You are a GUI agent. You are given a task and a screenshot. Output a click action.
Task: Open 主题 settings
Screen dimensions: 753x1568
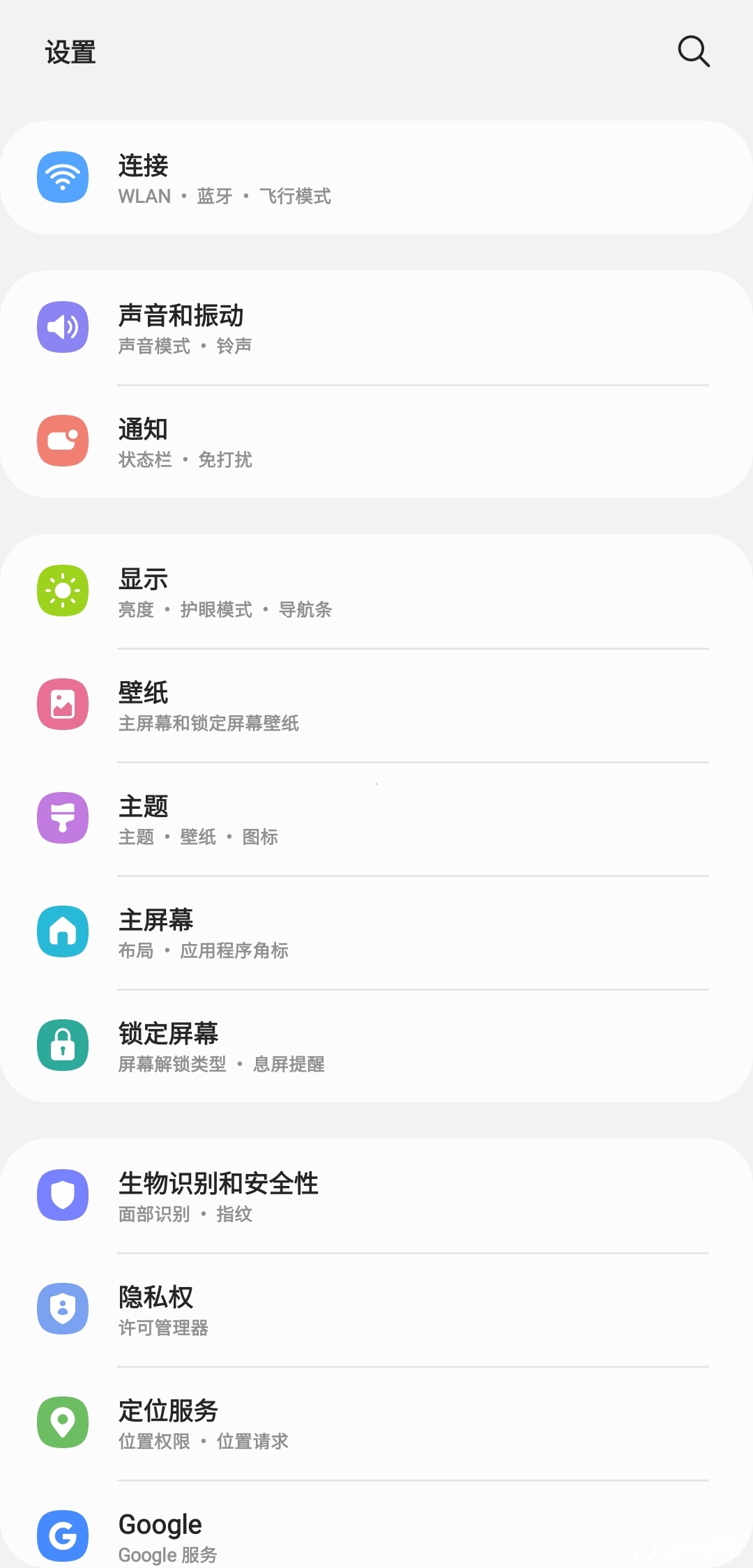[x=376, y=819]
